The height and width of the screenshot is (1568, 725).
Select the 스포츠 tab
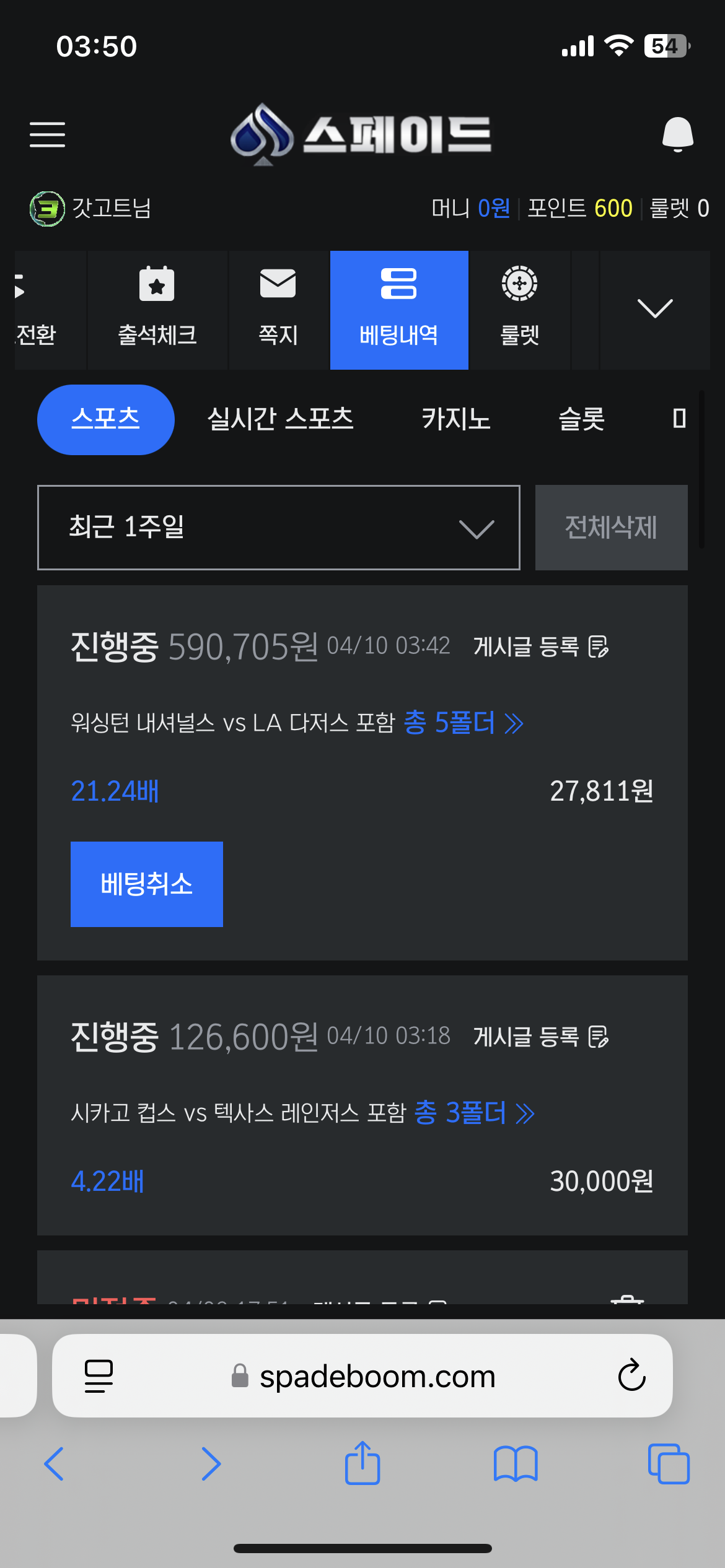(105, 419)
